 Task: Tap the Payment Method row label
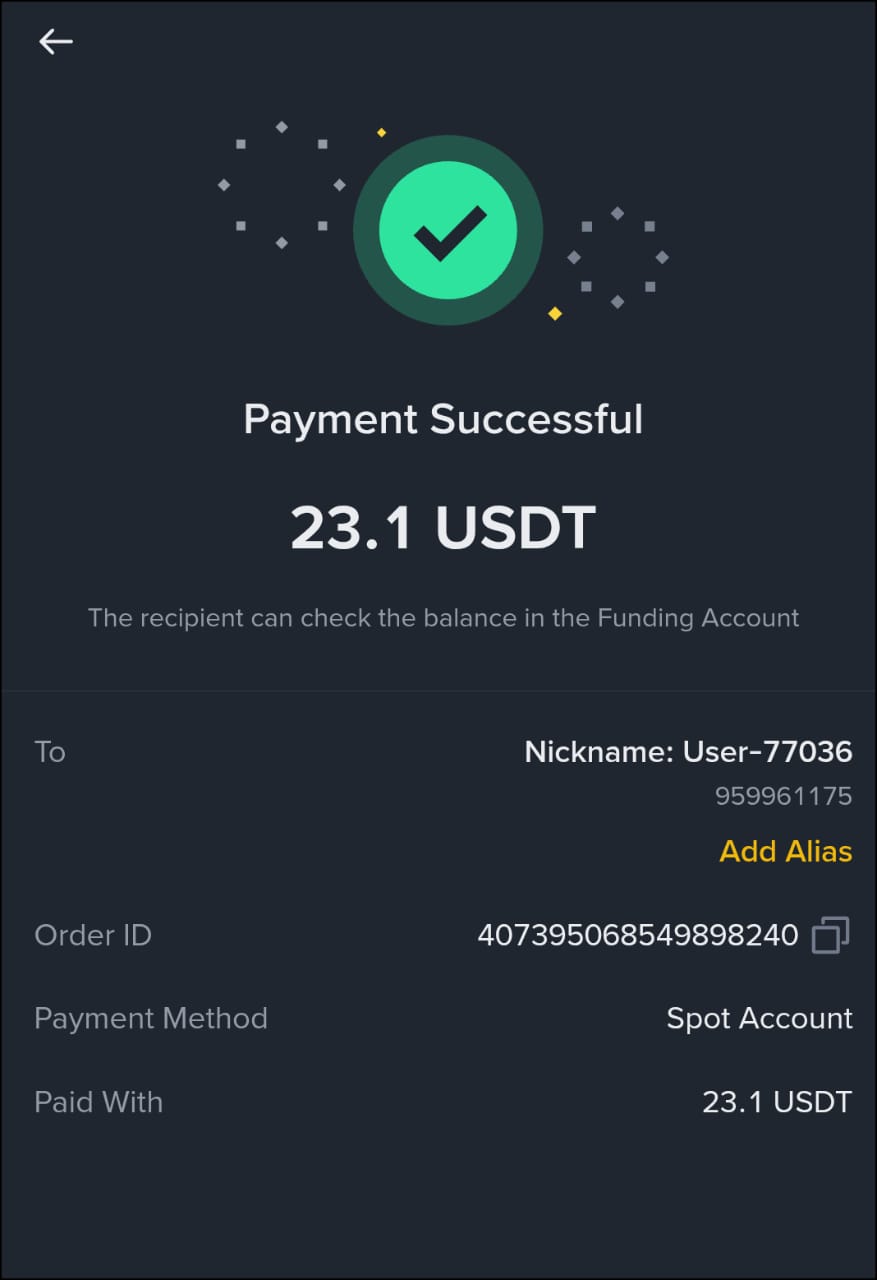[x=151, y=1018]
